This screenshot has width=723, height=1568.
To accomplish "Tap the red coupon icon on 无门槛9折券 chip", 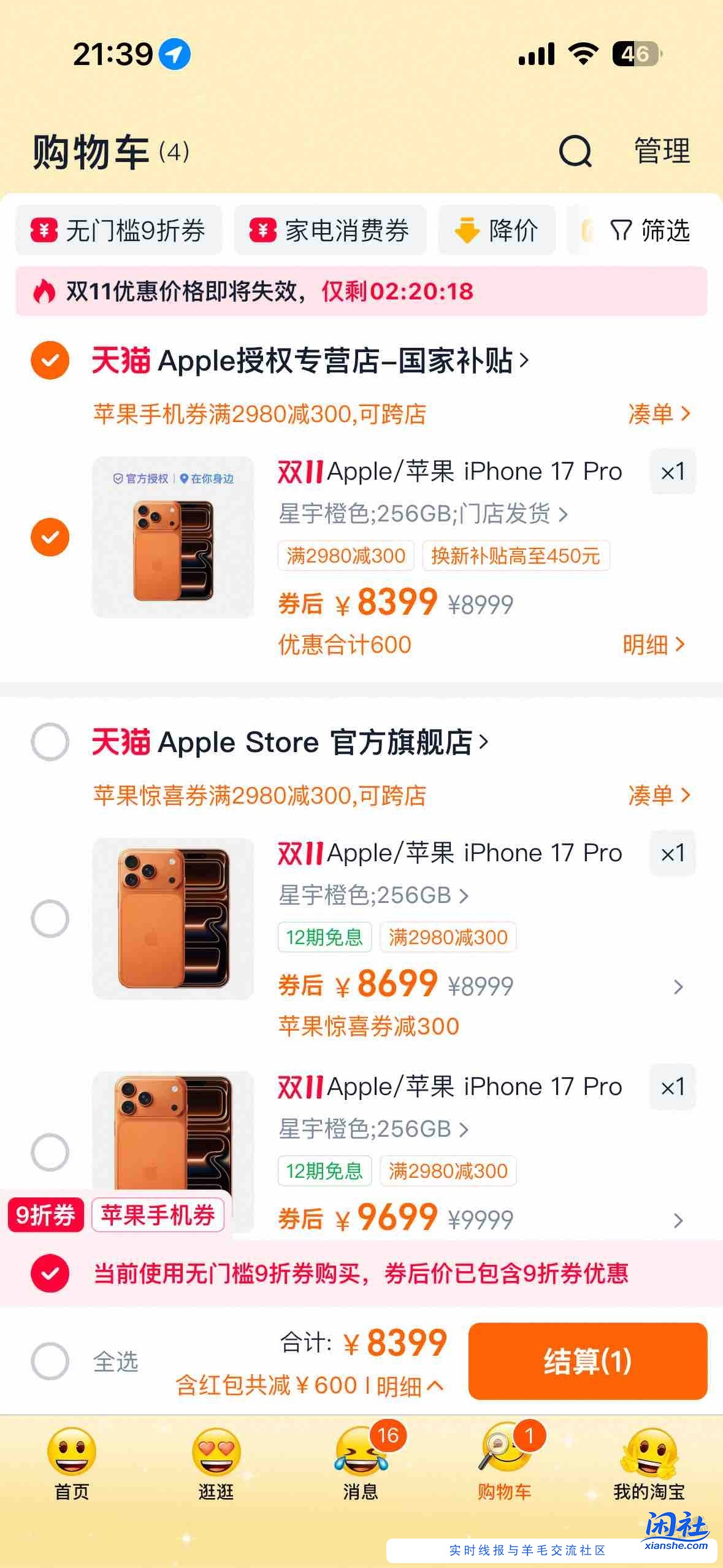I will click(x=44, y=231).
